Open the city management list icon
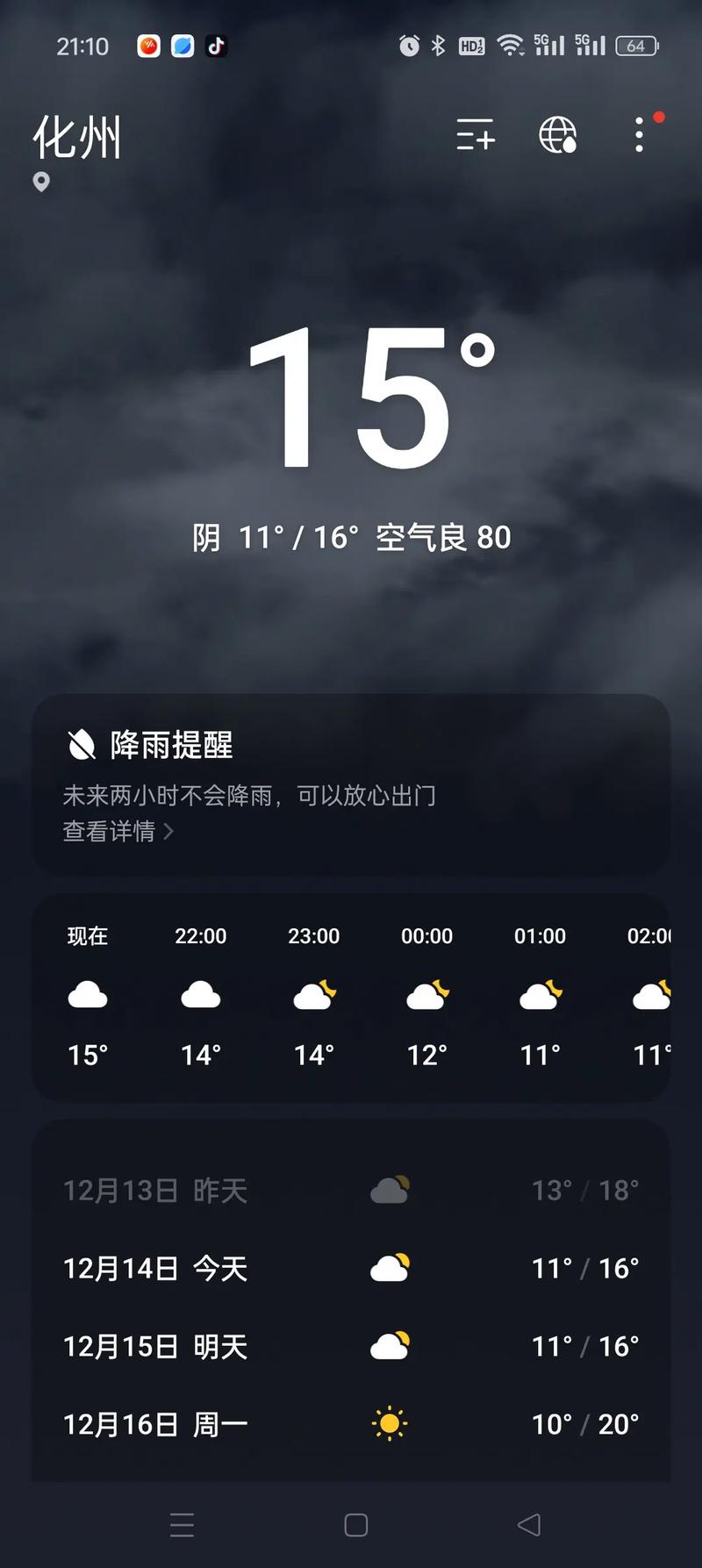Screen dimensions: 702x1568 click(x=476, y=138)
